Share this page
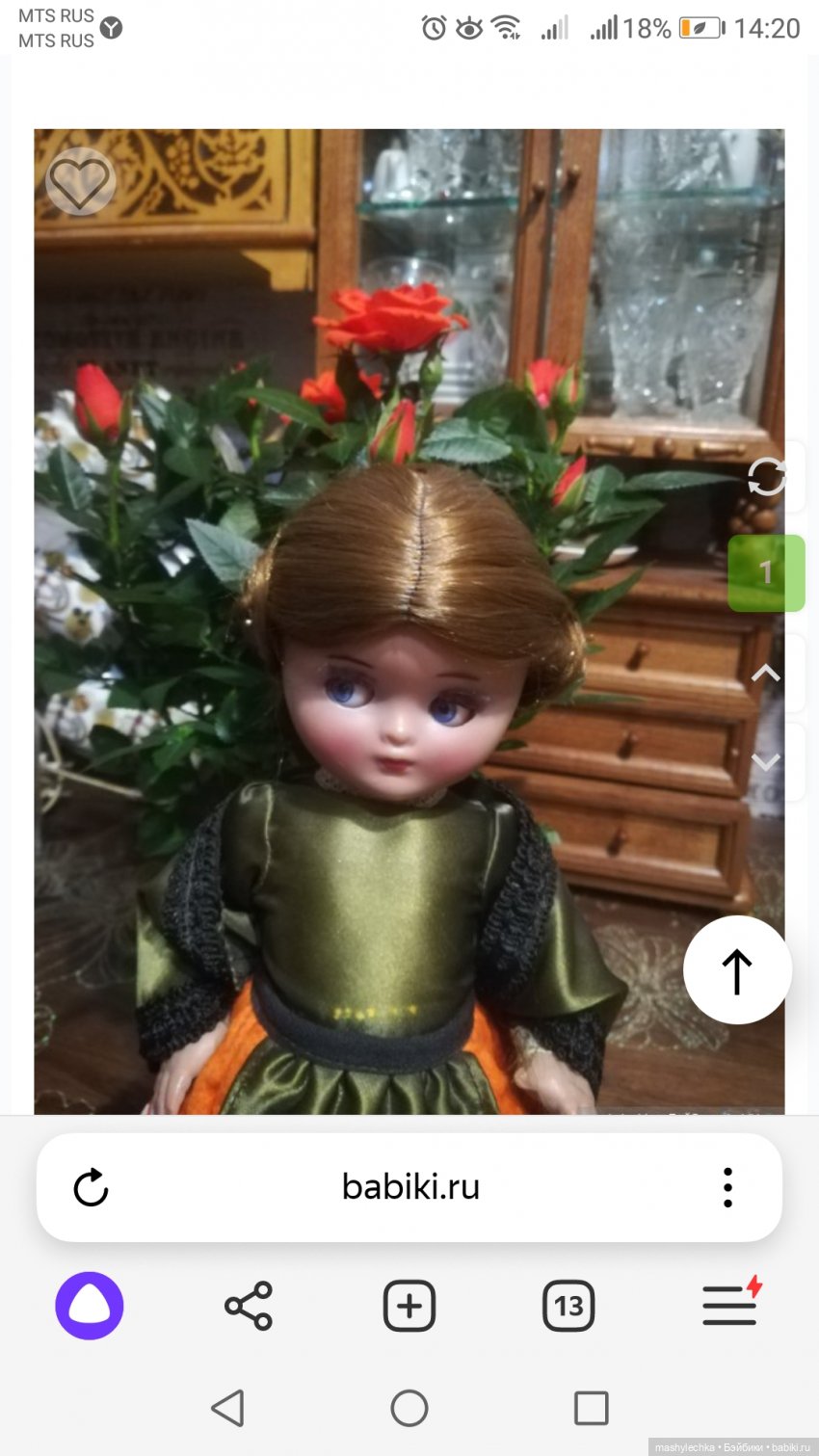Screen dimensions: 819x1456 click(249, 1306)
